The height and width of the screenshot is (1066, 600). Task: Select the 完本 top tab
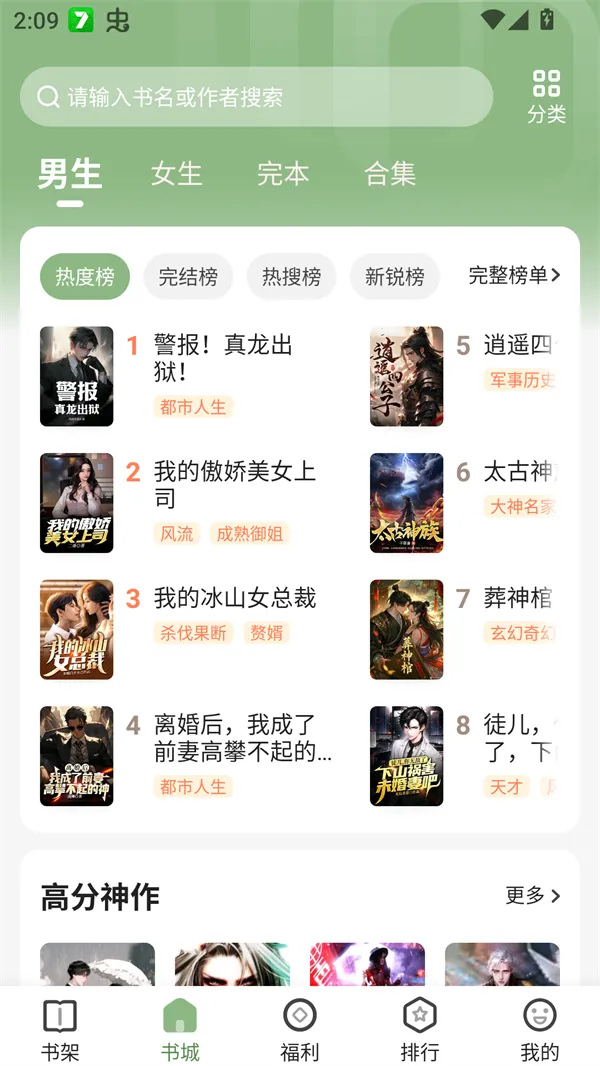click(x=283, y=174)
